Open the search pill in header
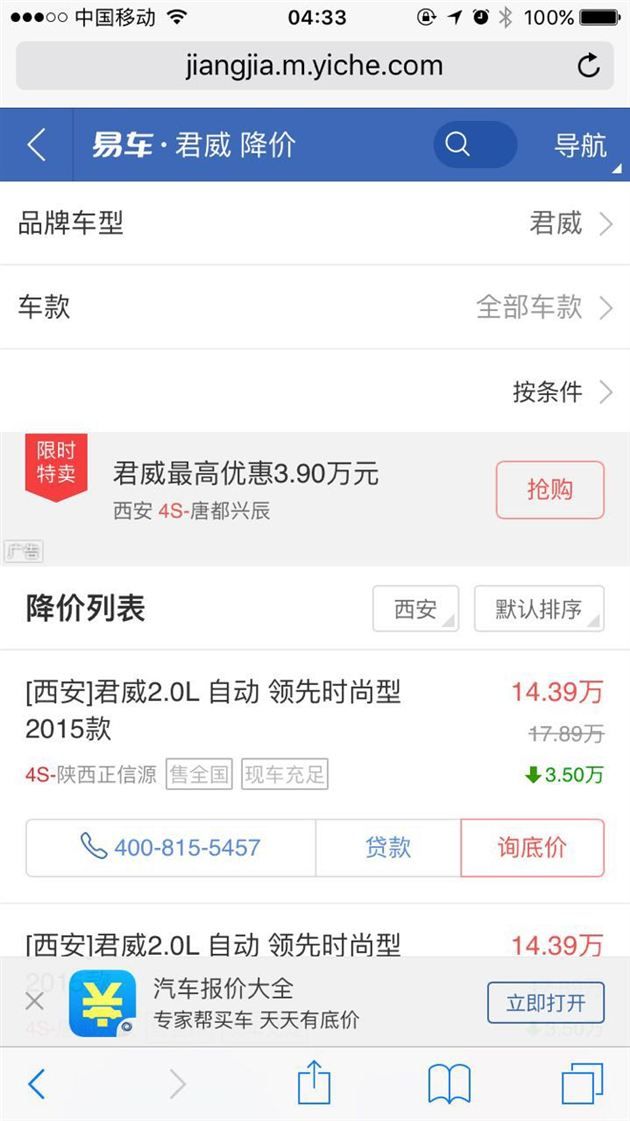The width and height of the screenshot is (630, 1121). (x=475, y=144)
